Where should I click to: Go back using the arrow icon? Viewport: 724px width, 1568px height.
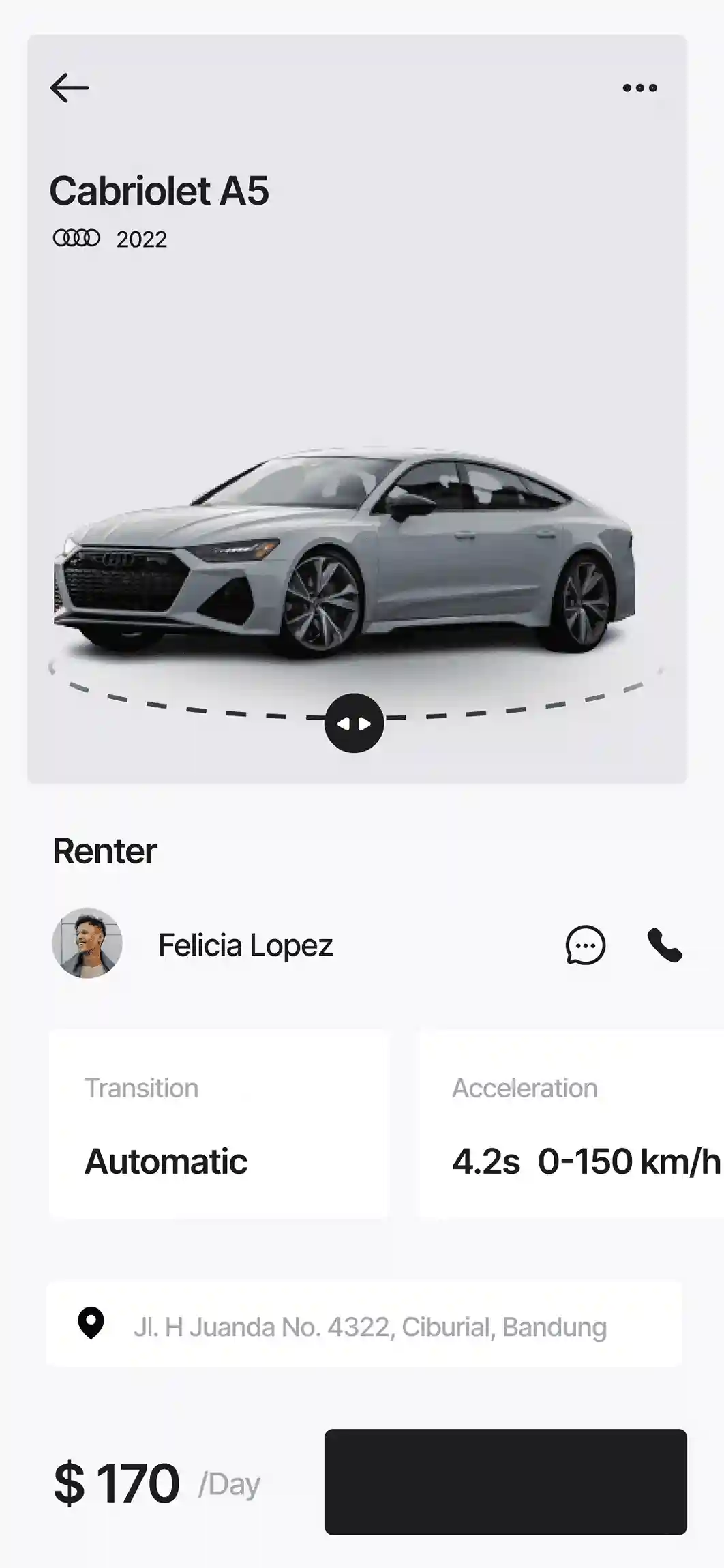point(70,88)
